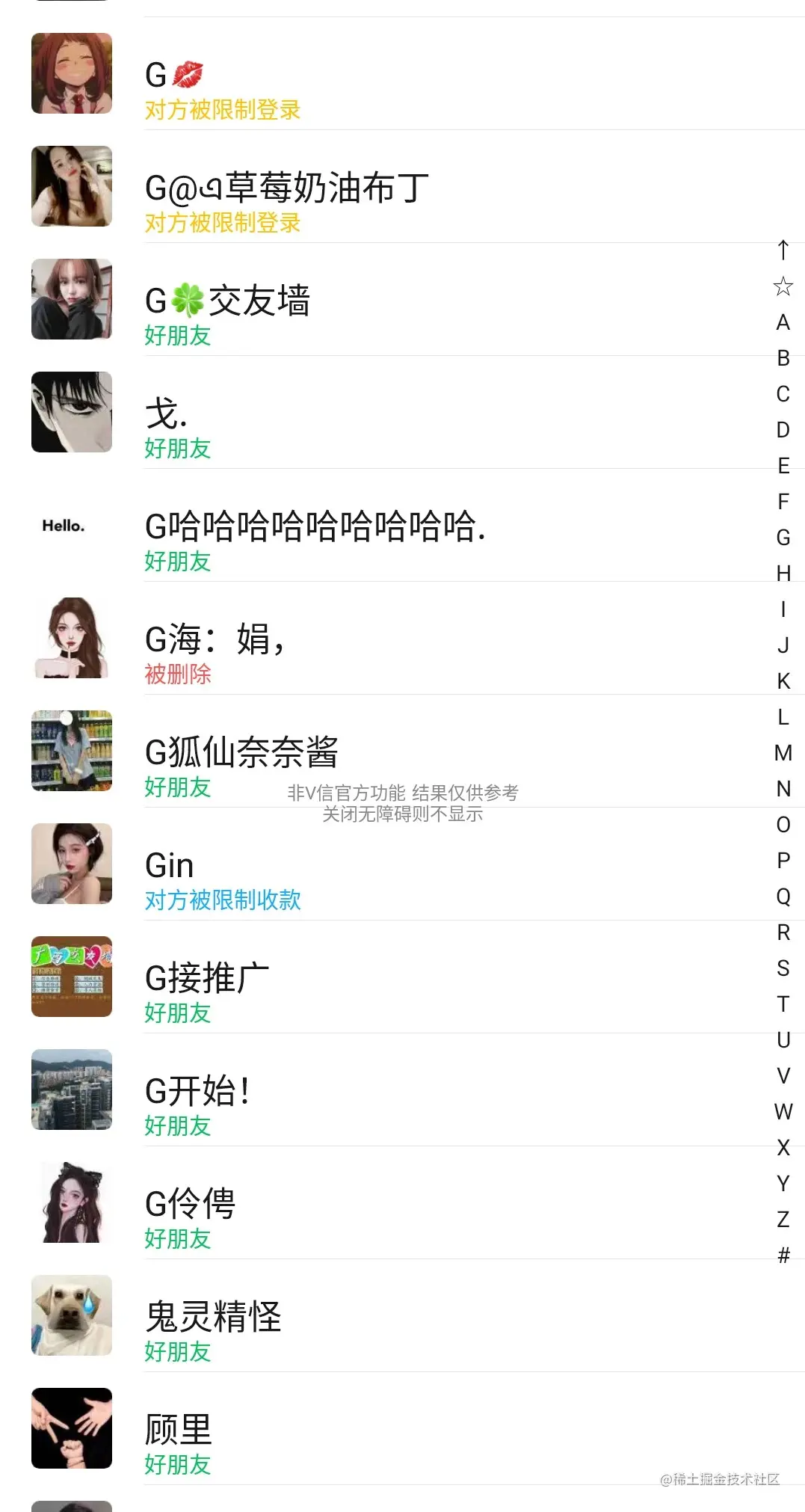Select the starred contacts index entry

783,285
